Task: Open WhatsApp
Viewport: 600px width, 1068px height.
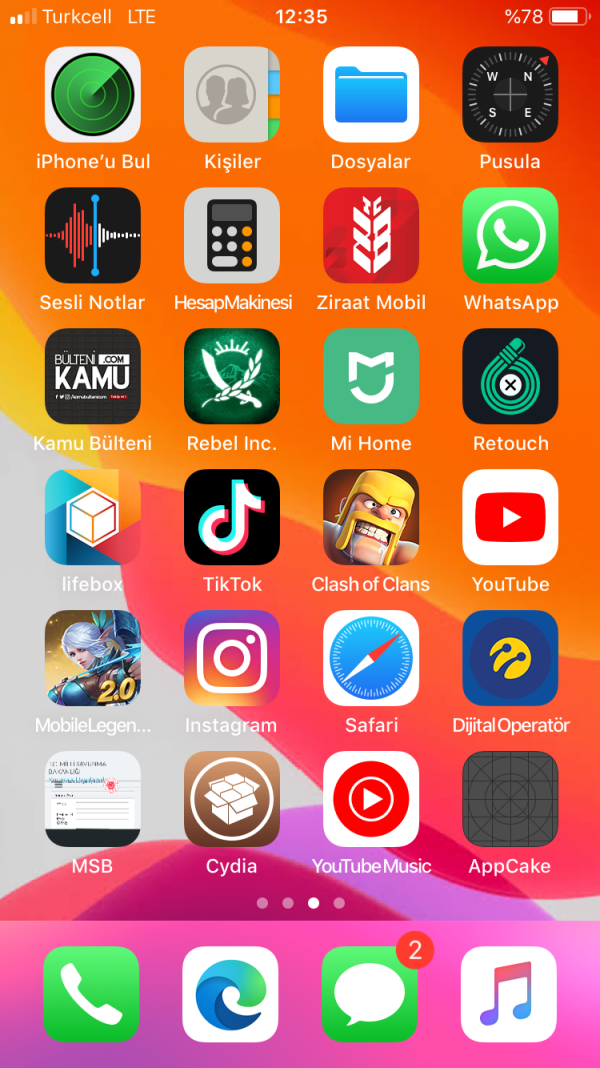Action: [x=510, y=236]
